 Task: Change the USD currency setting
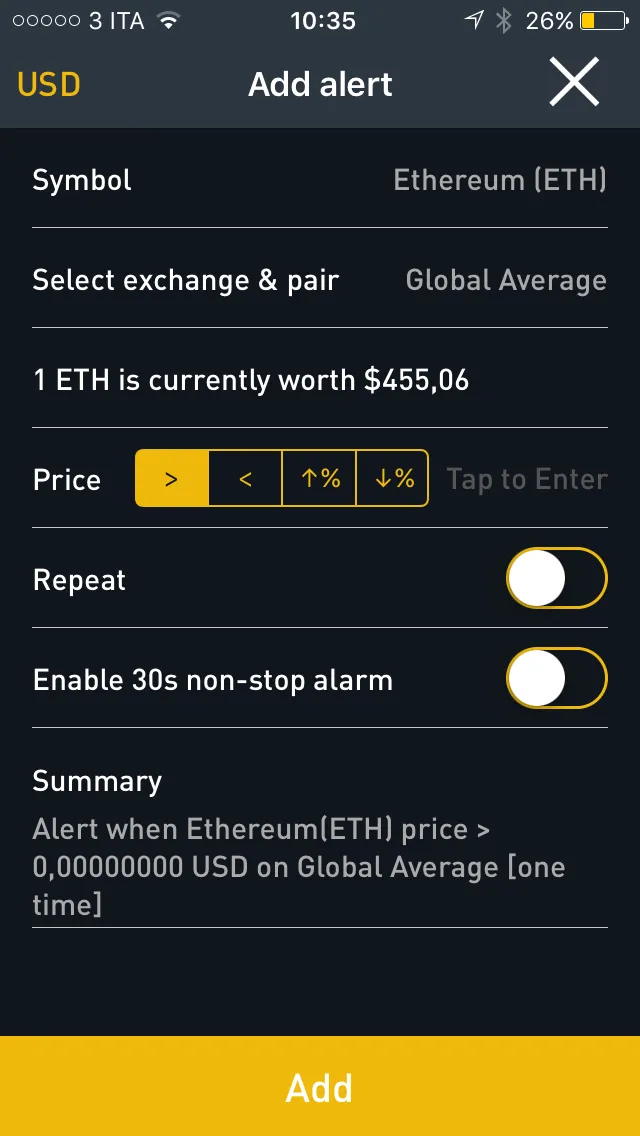point(49,85)
